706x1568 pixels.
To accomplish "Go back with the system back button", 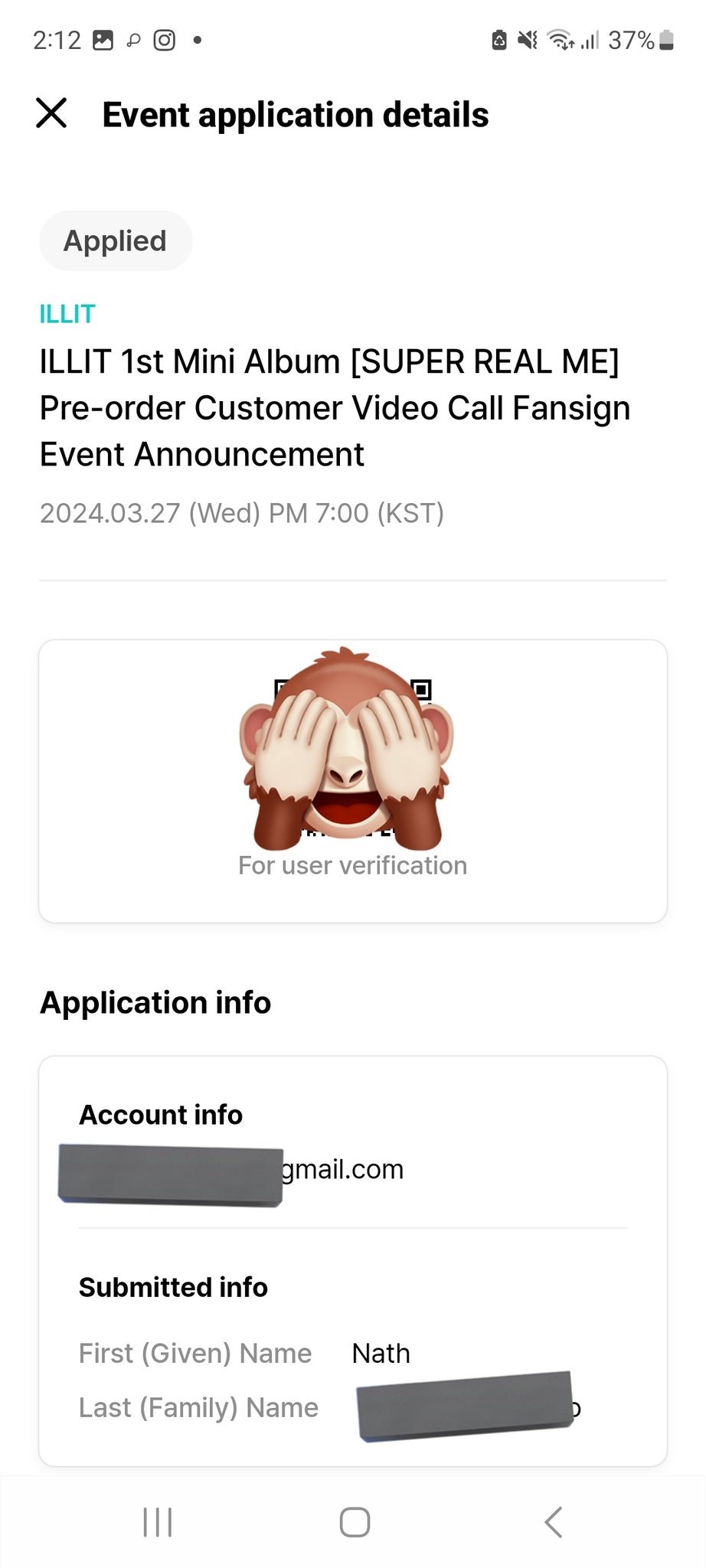I will [554, 1522].
